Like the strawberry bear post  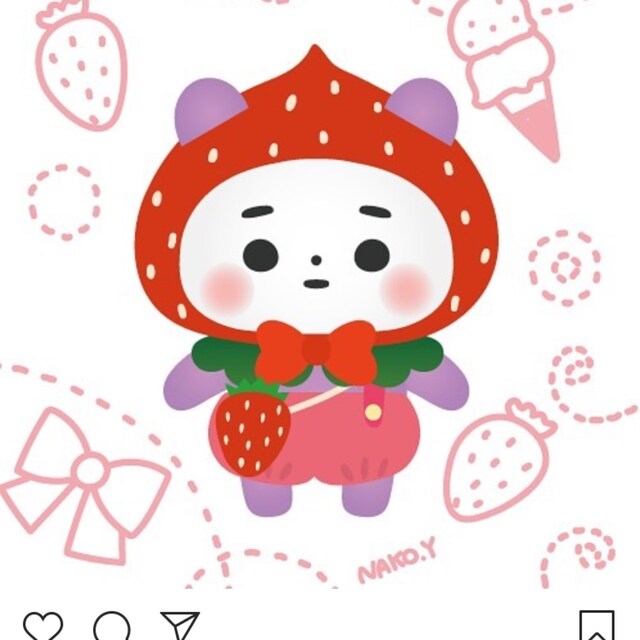point(42,627)
